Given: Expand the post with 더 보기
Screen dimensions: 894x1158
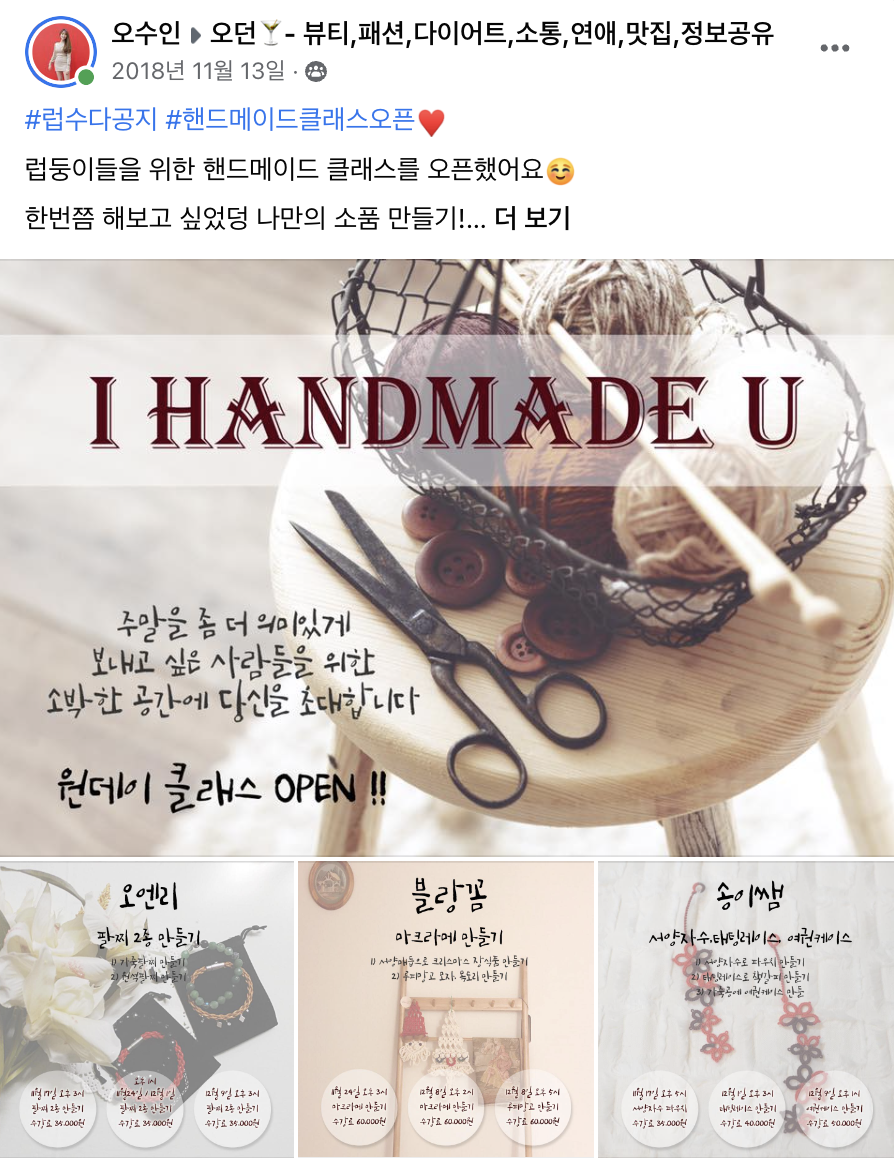Looking at the screenshot, I should click(533, 219).
